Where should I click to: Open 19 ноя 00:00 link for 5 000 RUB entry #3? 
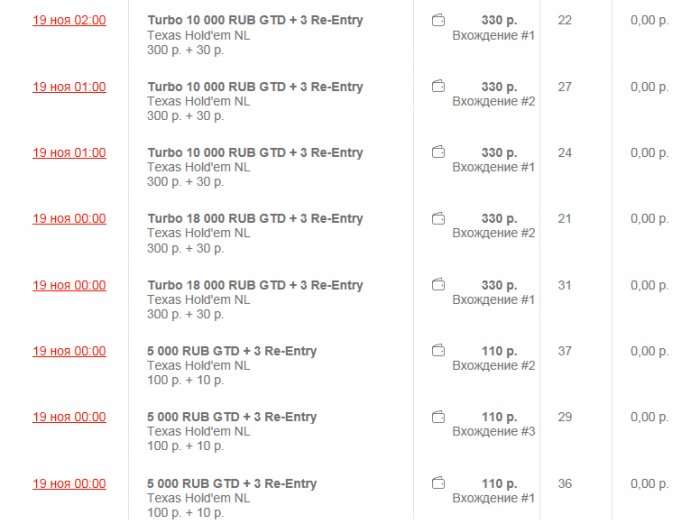[69, 417]
